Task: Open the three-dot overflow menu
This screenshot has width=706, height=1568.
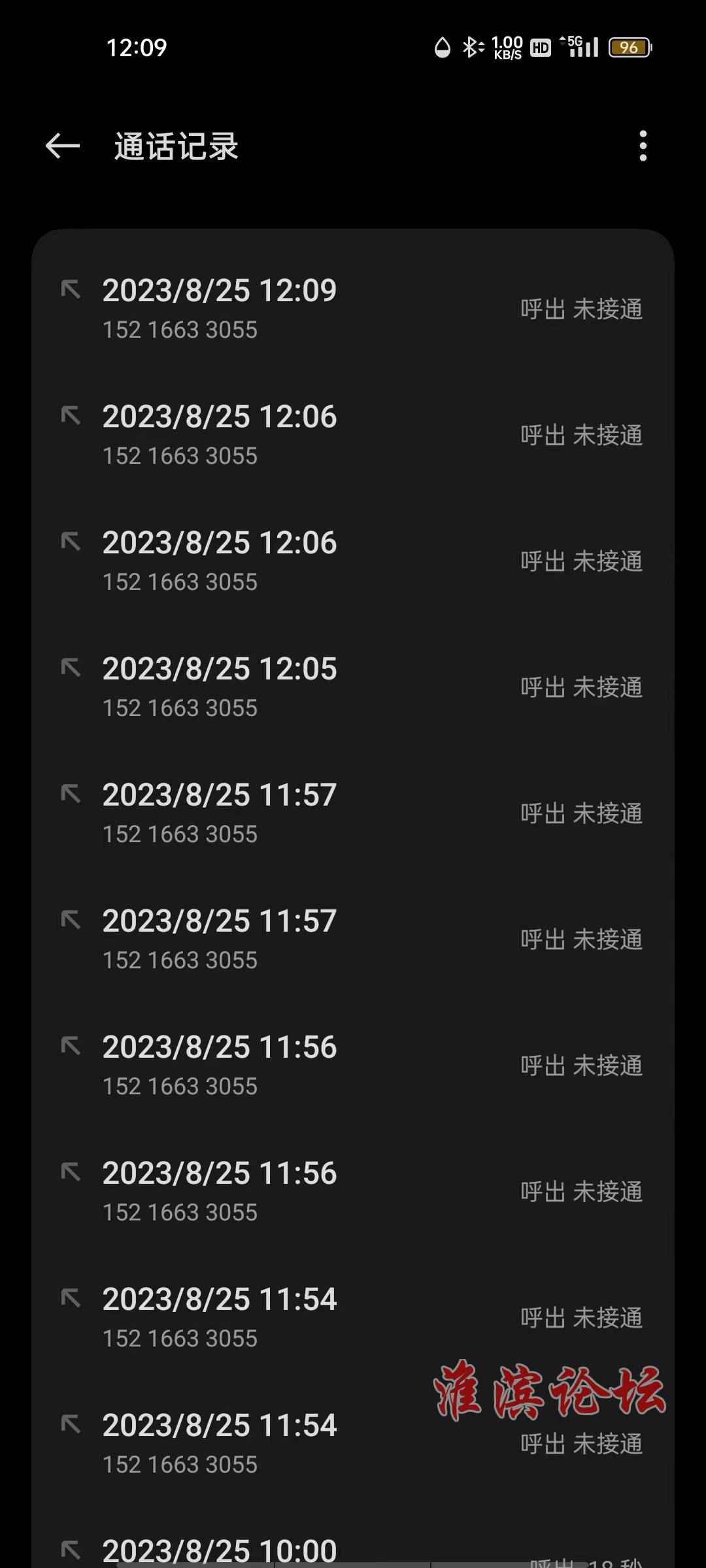Action: point(643,146)
